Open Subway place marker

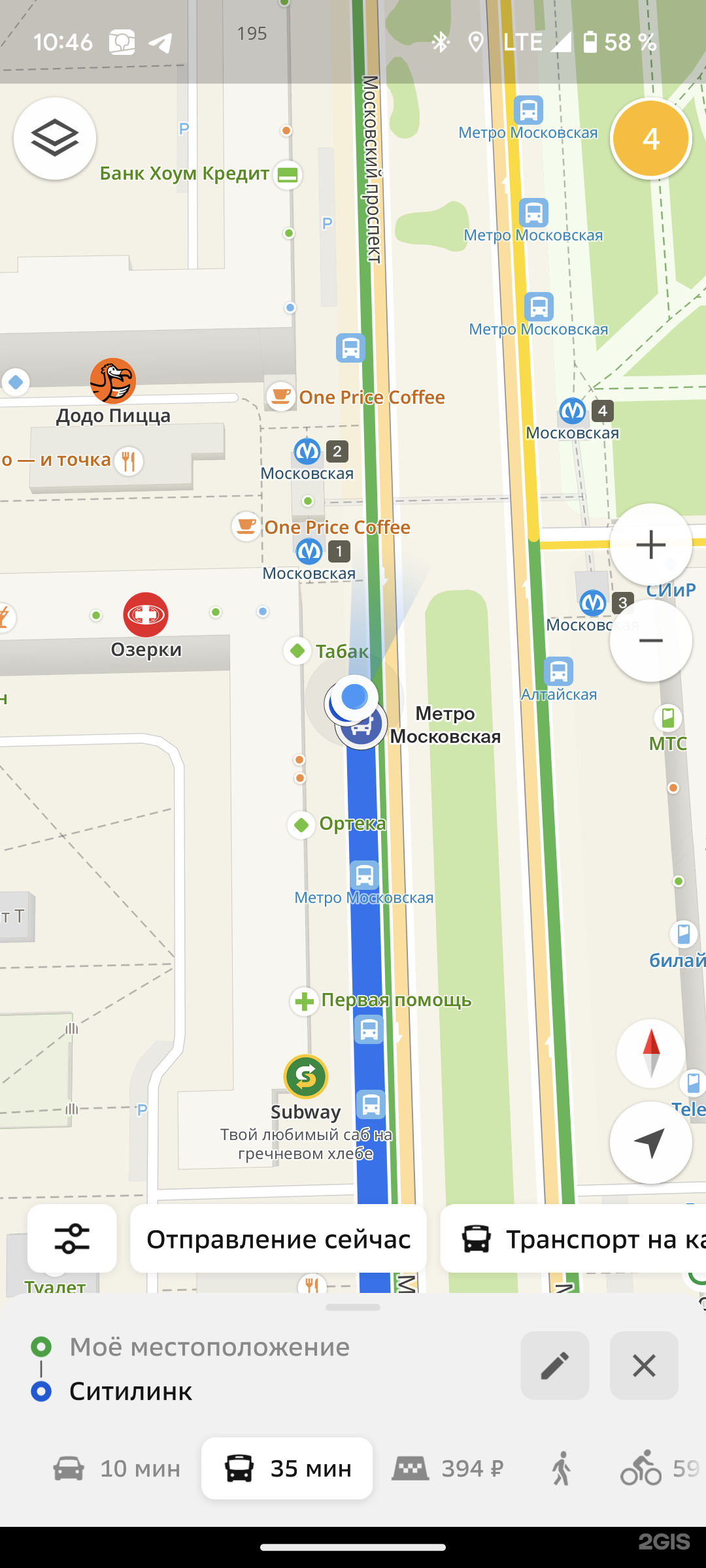click(x=305, y=1077)
